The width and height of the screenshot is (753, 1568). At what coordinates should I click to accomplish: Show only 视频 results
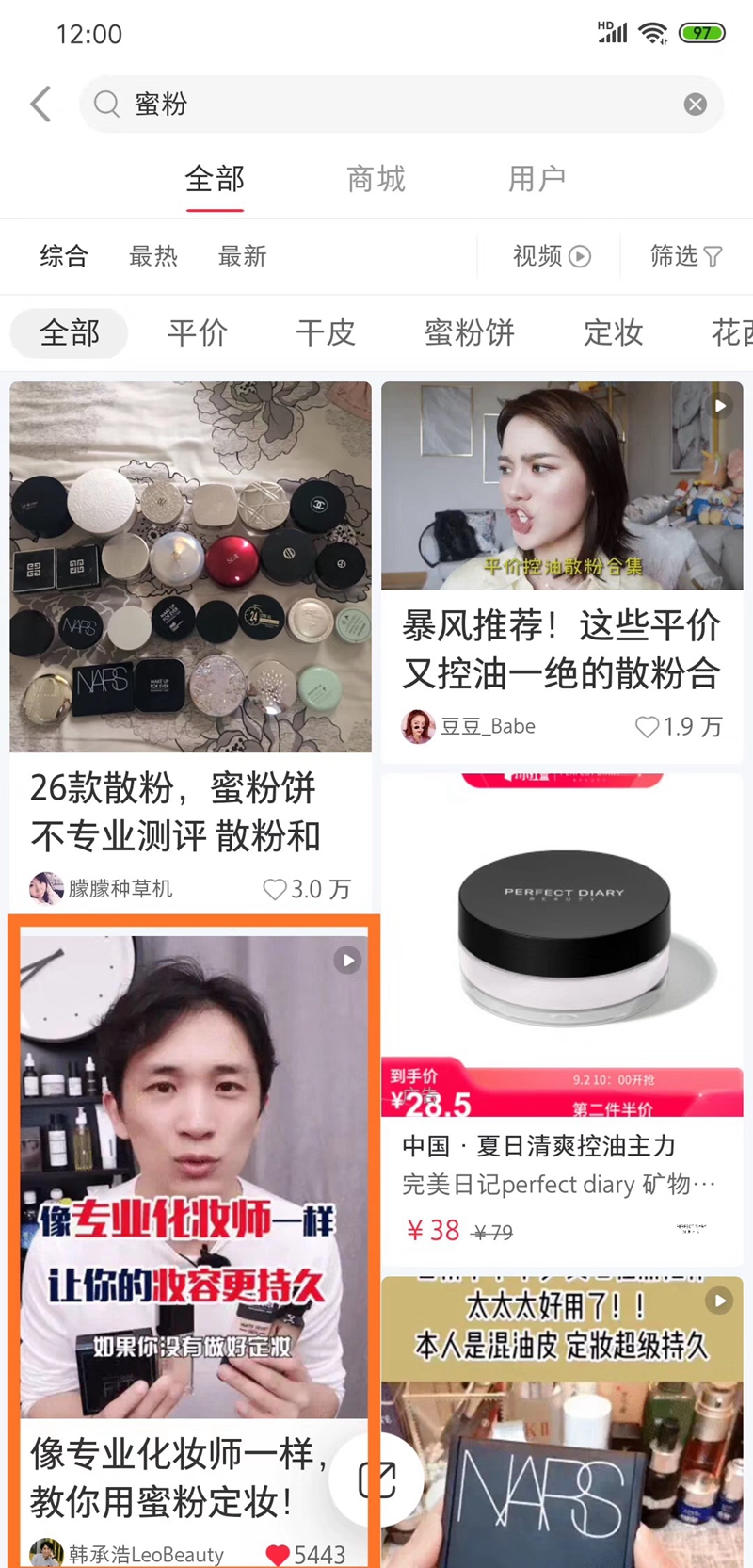click(x=552, y=256)
